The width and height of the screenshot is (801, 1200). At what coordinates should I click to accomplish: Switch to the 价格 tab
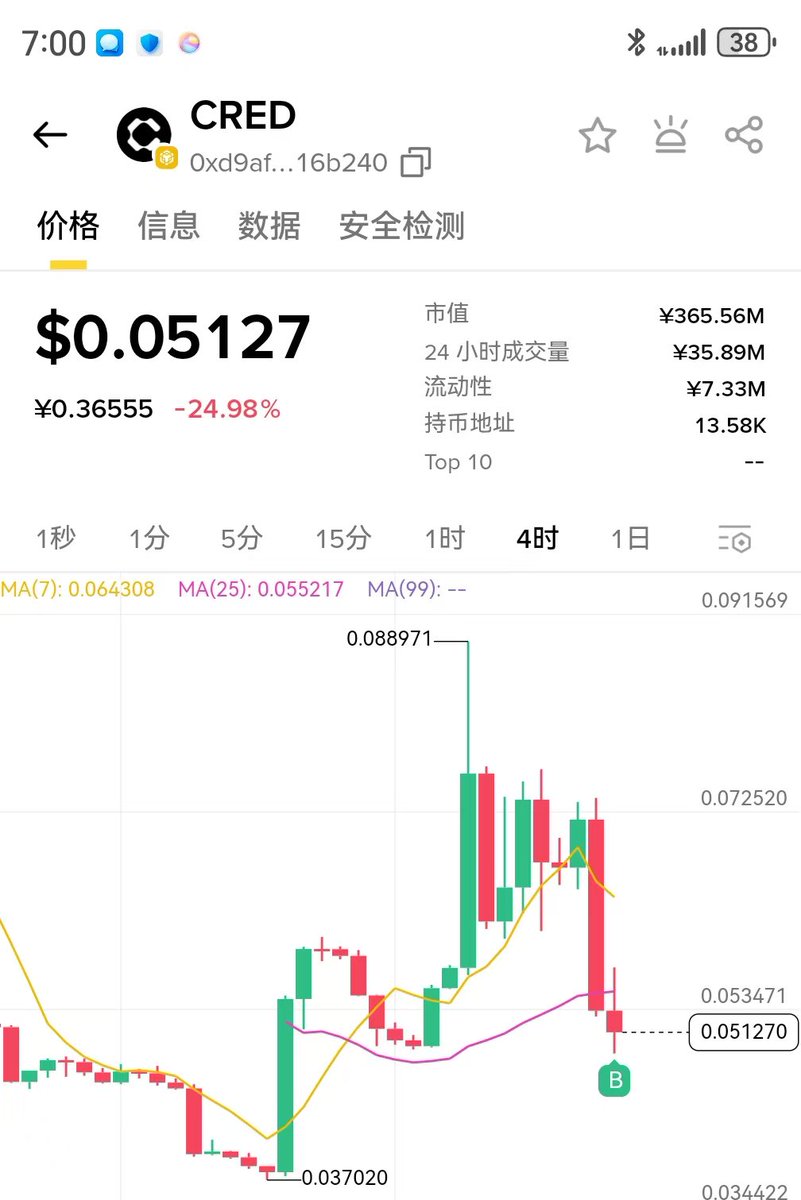[68, 226]
